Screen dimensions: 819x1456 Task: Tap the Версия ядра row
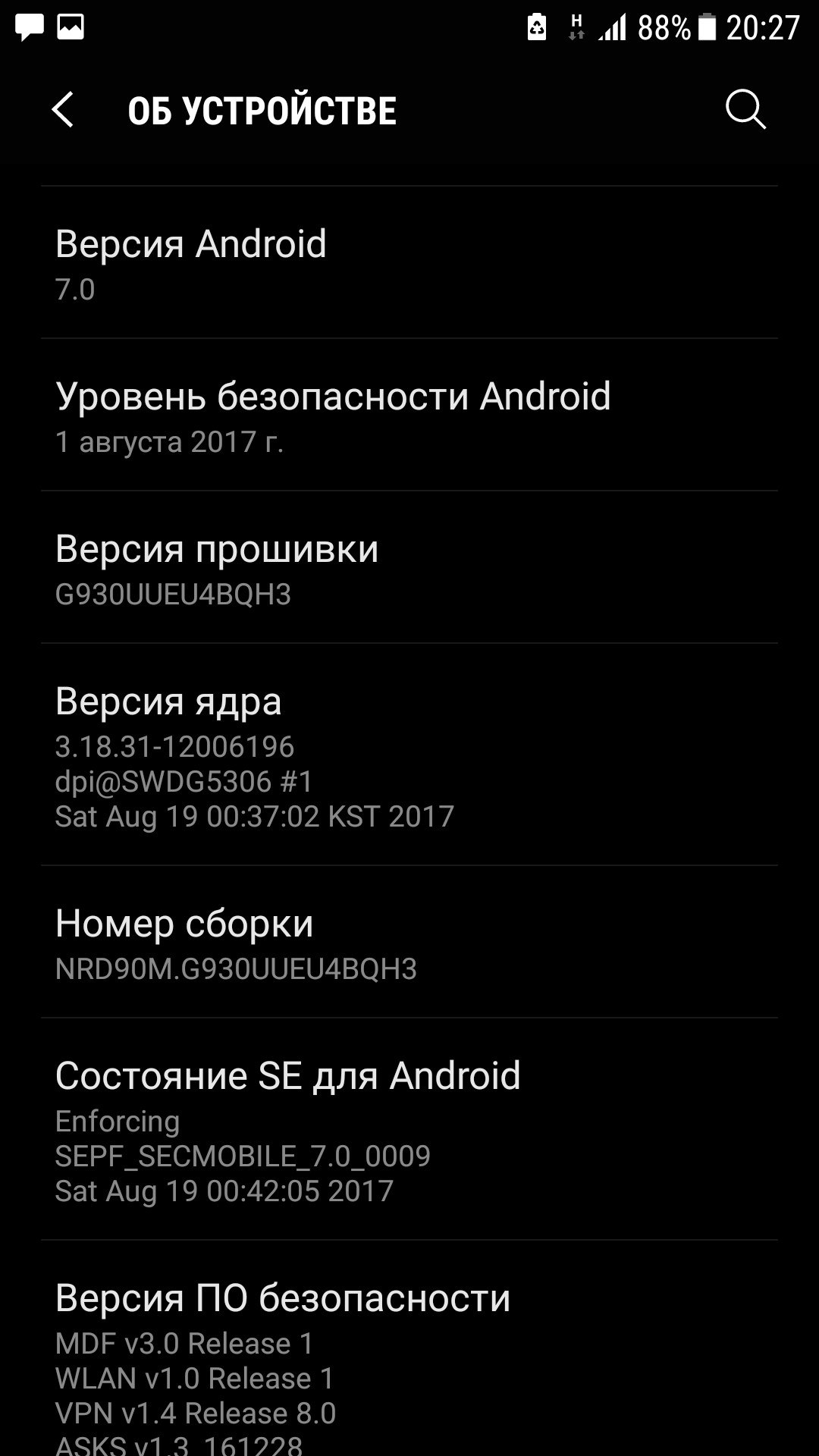(409, 755)
